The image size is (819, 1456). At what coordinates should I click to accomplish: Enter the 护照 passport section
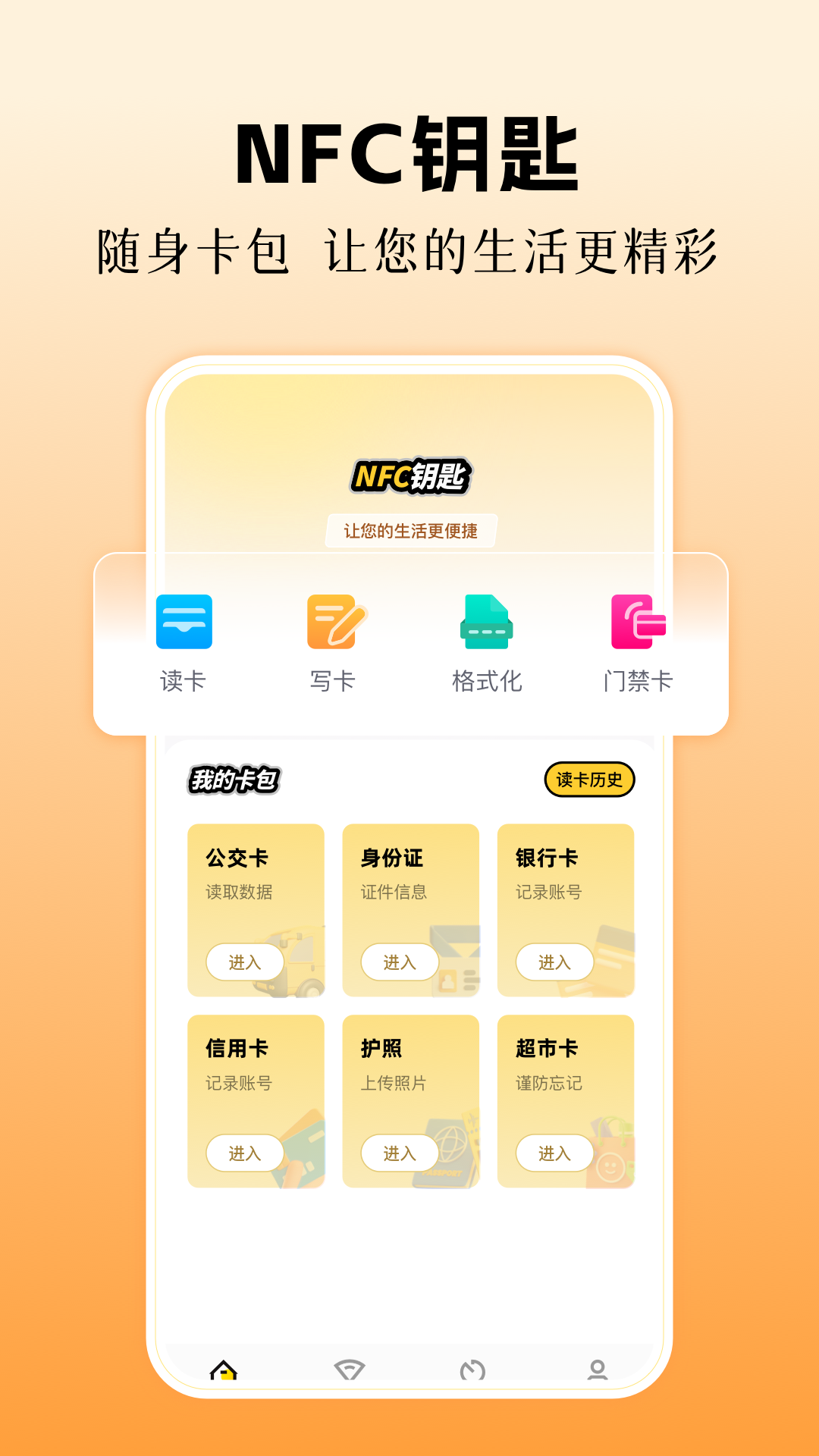[400, 1153]
